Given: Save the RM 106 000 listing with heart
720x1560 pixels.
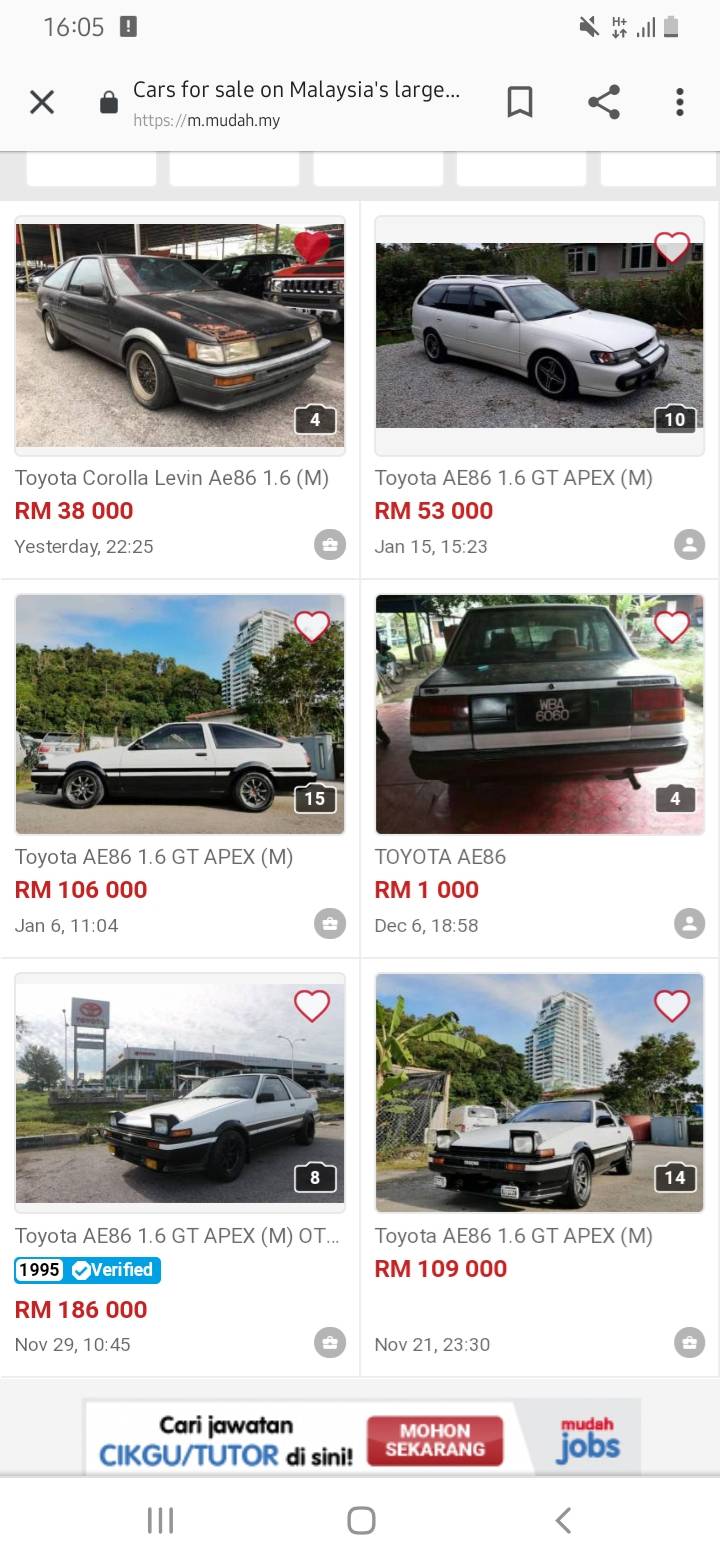Looking at the screenshot, I should [312, 627].
